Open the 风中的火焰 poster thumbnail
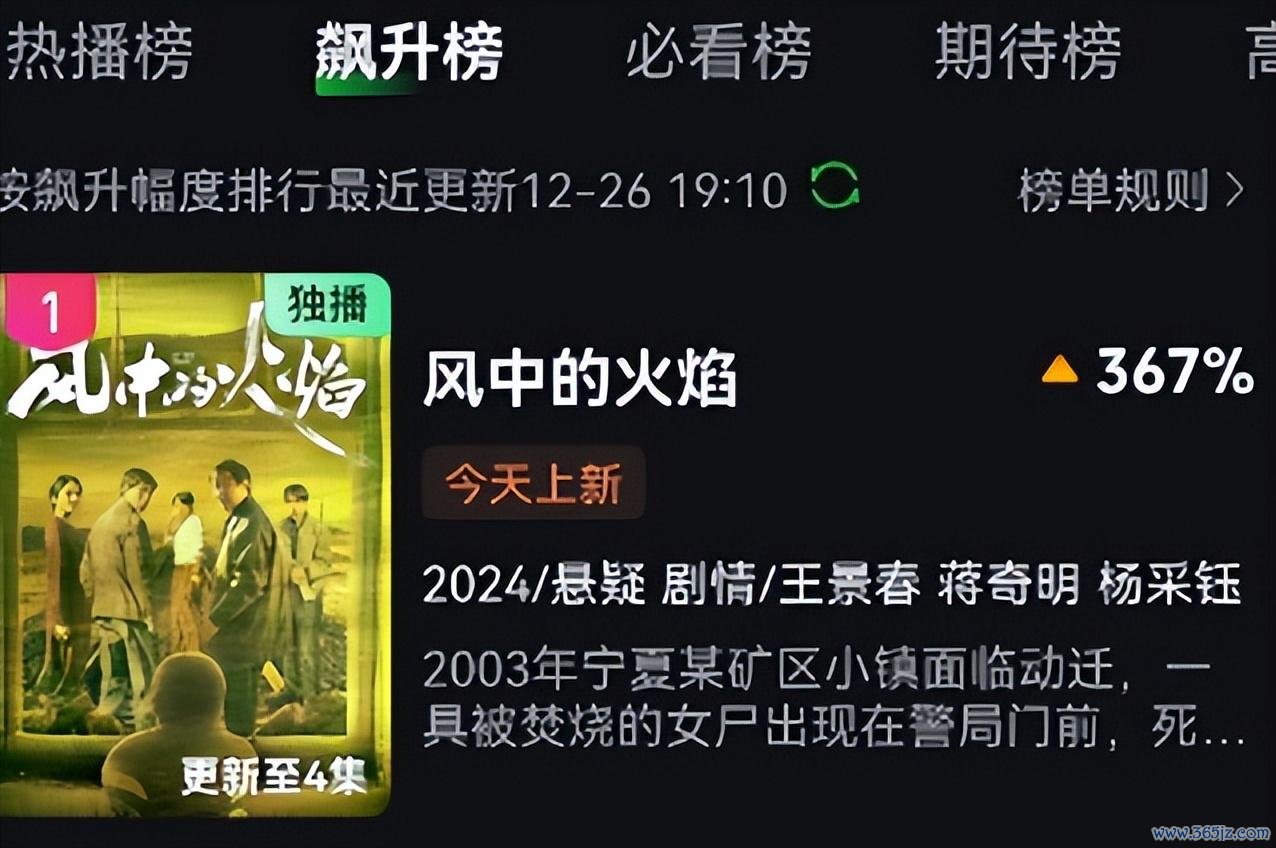The width and height of the screenshot is (1276, 848). (x=195, y=544)
